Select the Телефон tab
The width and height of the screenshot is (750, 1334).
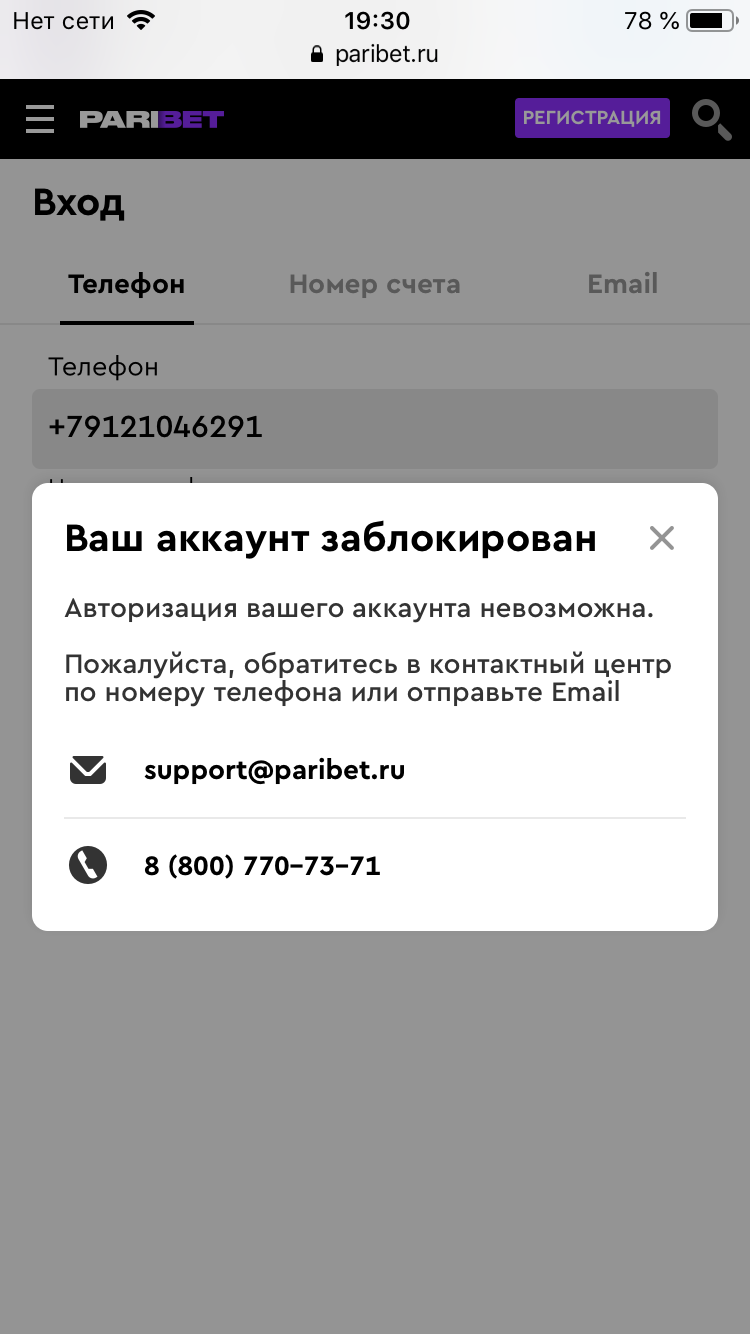tap(127, 284)
